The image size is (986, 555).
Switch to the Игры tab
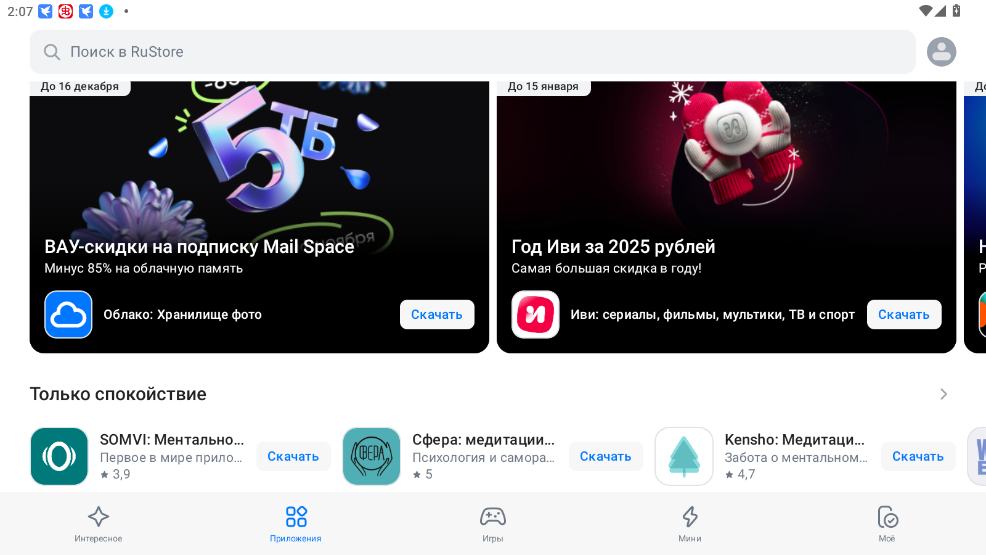pos(492,524)
